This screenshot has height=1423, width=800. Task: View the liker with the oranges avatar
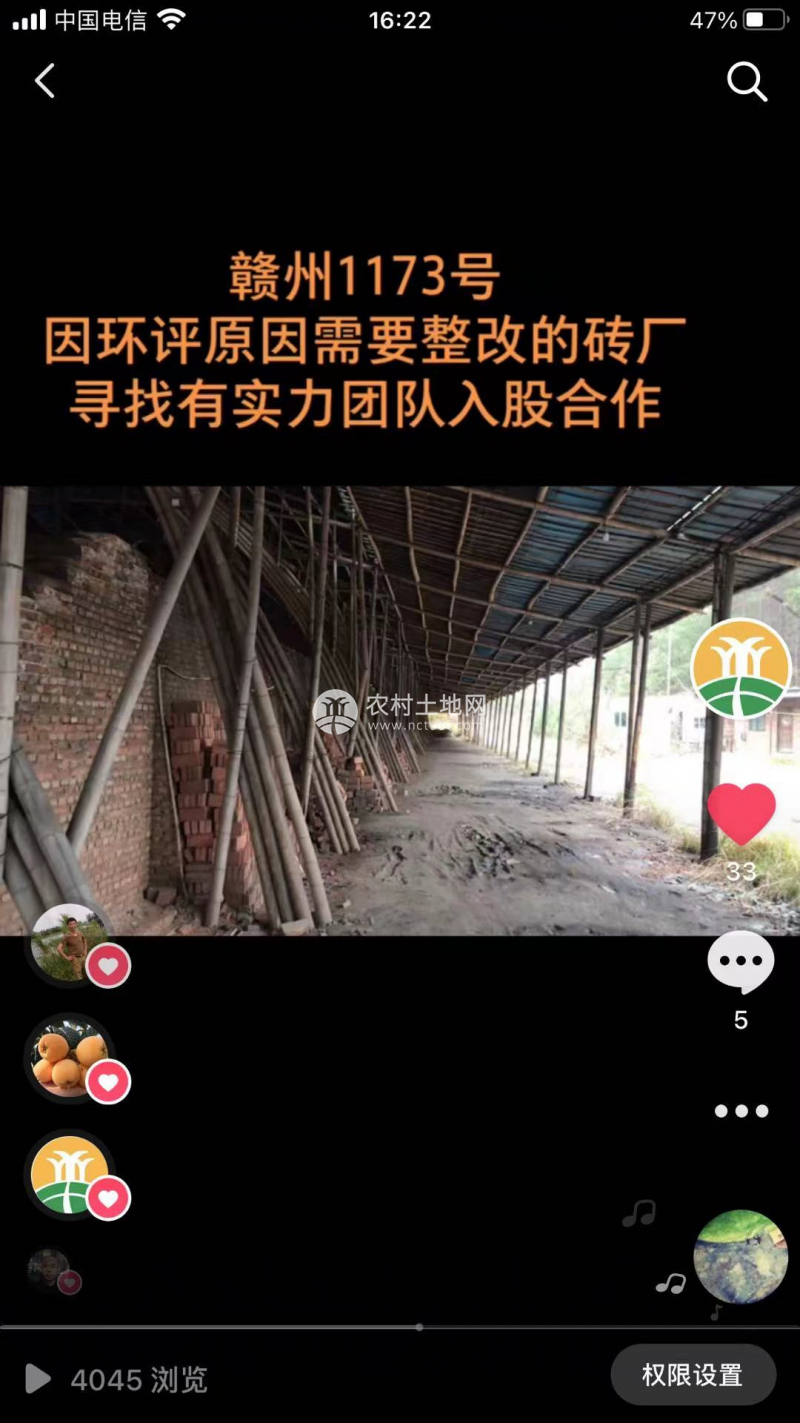(68, 1058)
